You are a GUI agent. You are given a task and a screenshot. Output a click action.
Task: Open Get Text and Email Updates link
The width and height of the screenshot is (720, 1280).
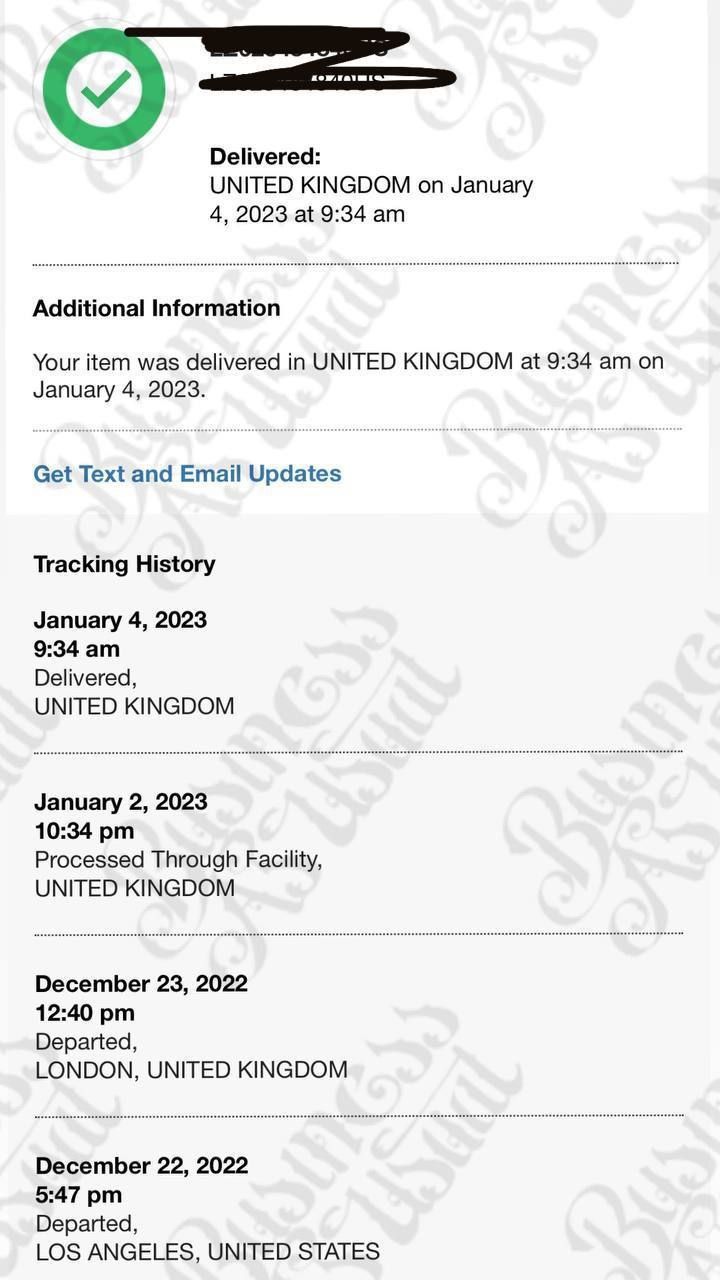point(187,474)
